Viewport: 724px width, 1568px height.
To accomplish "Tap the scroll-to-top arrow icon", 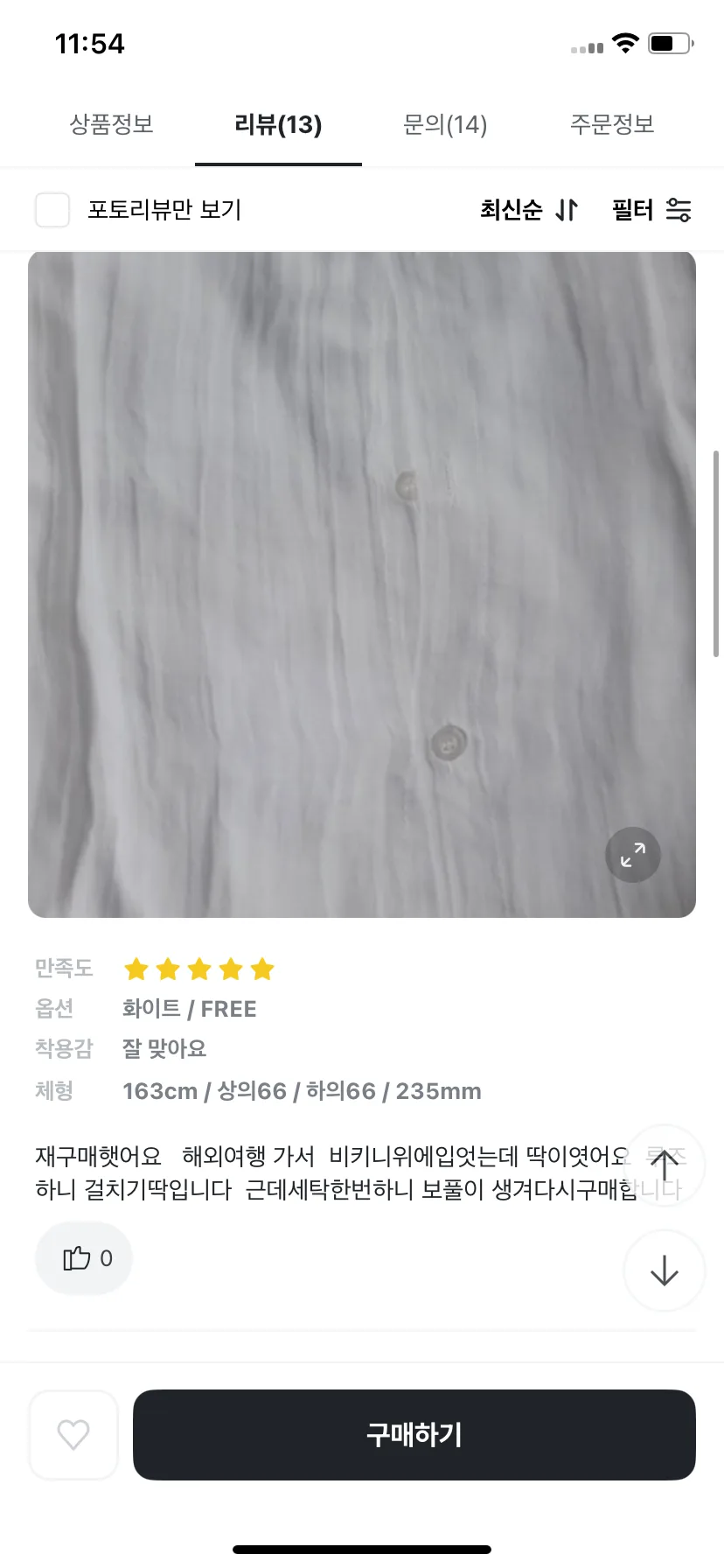I will [x=664, y=1165].
